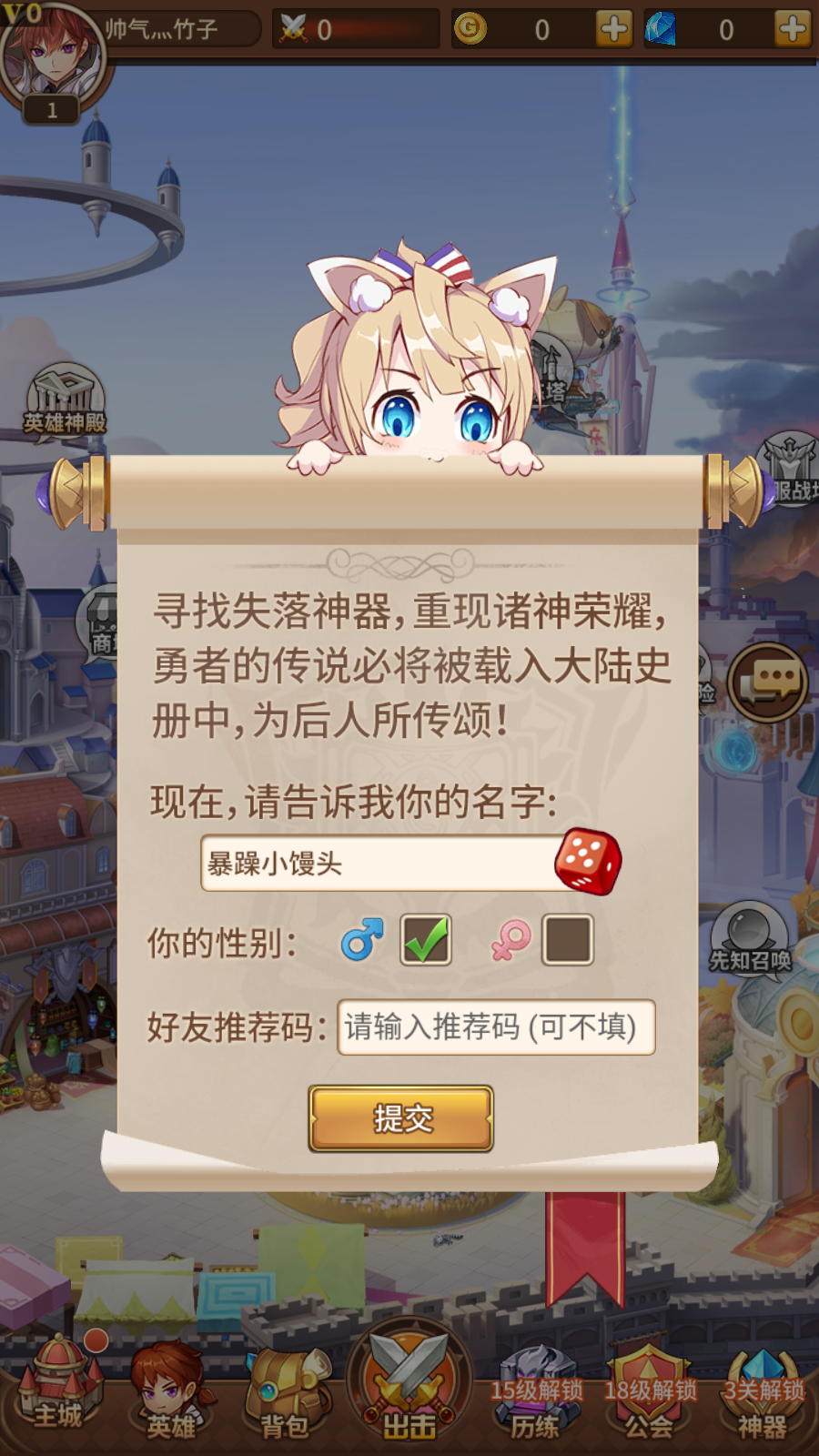Screen dimensions: 819x1456
Task: Add gold coins with plus button
Action: [x=614, y=29]
